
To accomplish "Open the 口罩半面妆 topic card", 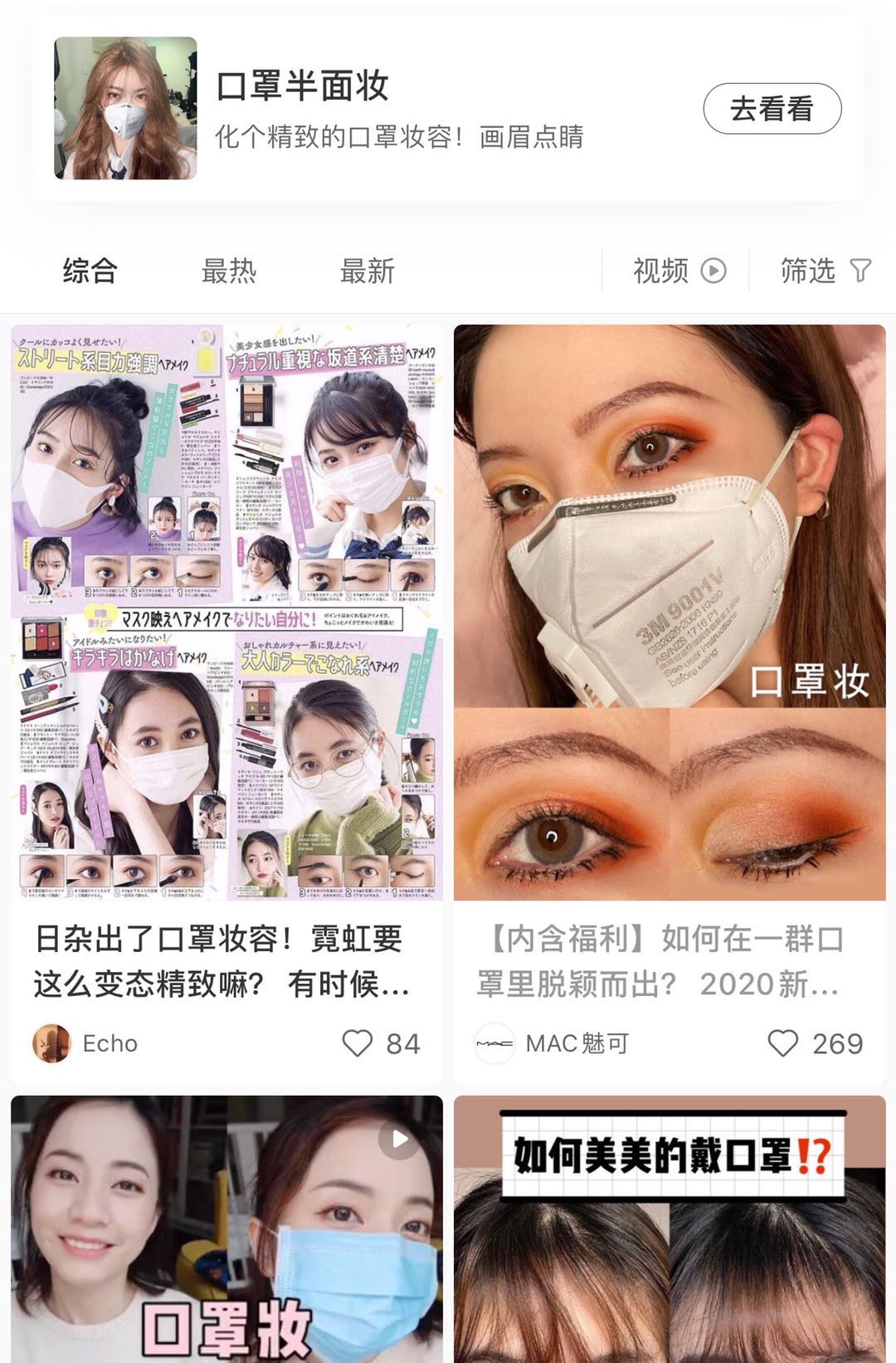I will tap(398, 109).
